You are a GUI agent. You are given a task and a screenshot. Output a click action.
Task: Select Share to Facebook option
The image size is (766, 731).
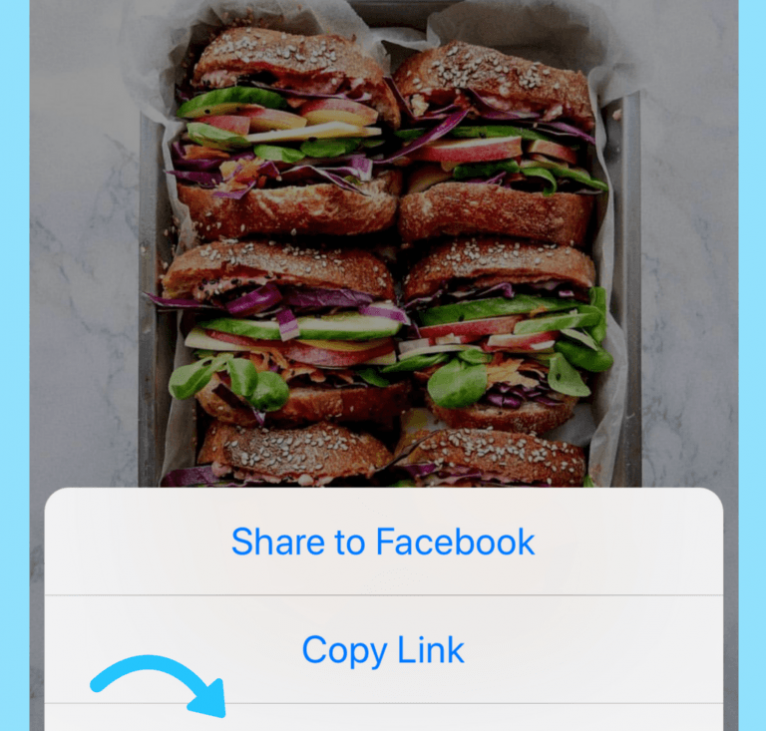[383, 542]
